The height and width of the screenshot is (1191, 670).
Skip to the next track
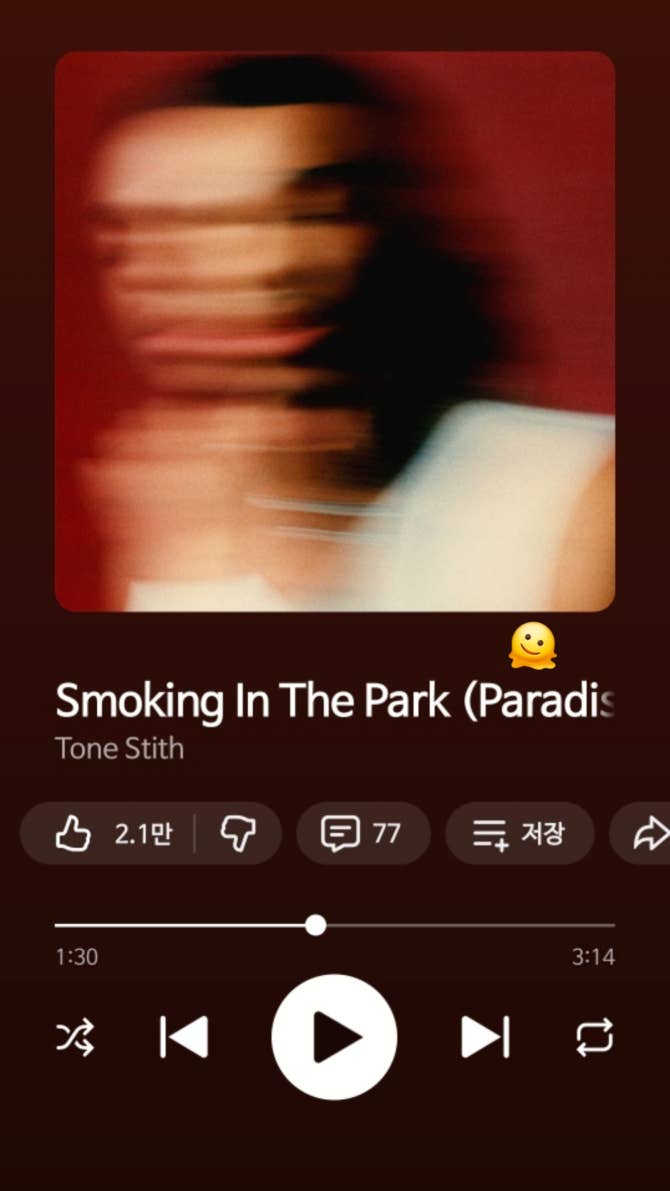pos(485,1036)
